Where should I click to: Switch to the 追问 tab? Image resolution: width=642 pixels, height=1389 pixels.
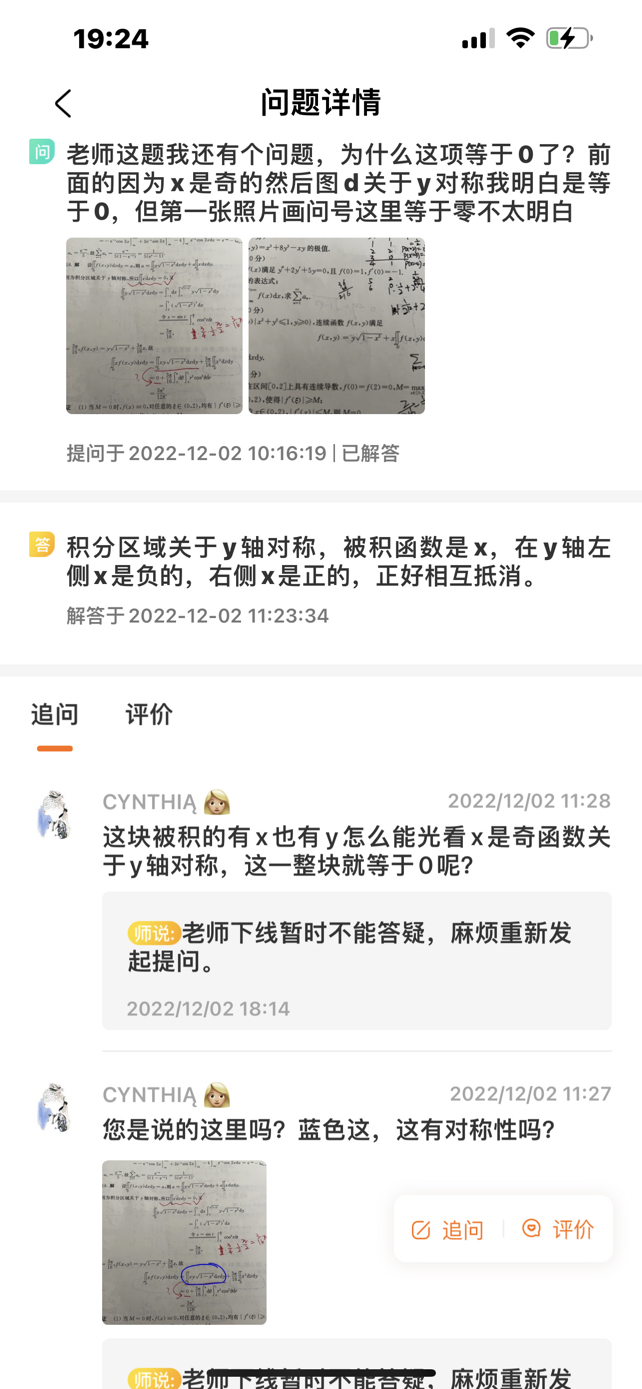tap(54, 715)
